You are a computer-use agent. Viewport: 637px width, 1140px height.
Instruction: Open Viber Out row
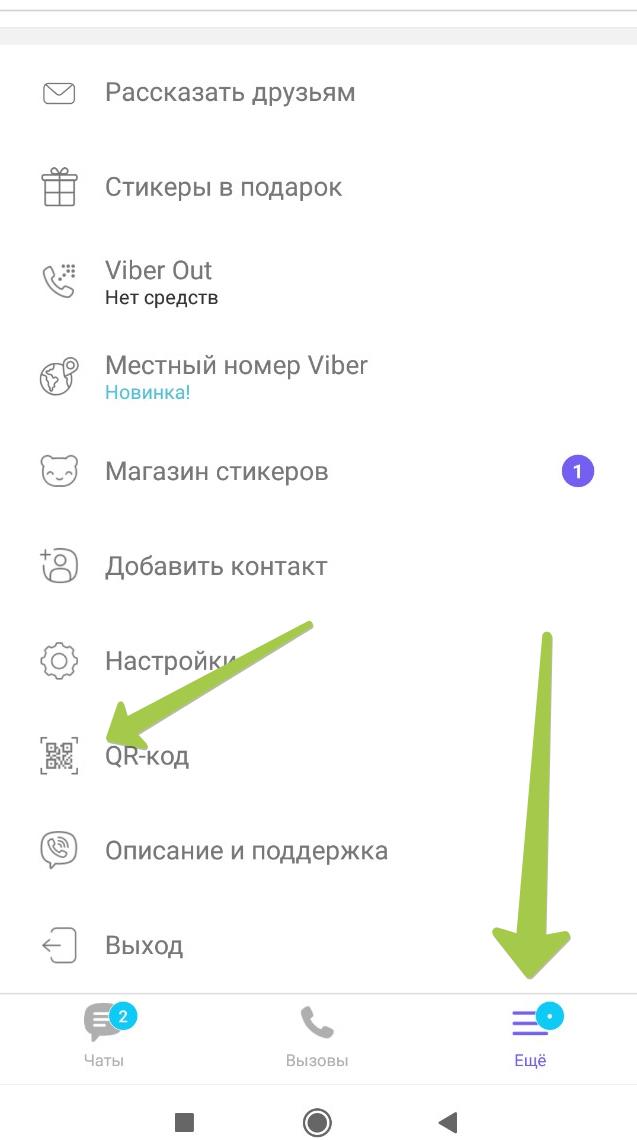[x=160, y=282]
